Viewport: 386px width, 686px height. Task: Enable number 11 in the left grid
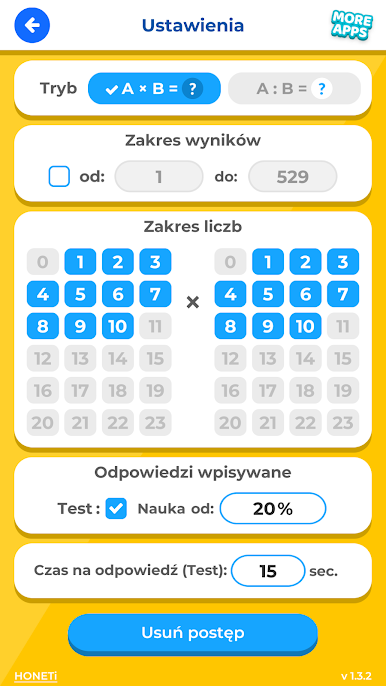(x=155, y=326)
